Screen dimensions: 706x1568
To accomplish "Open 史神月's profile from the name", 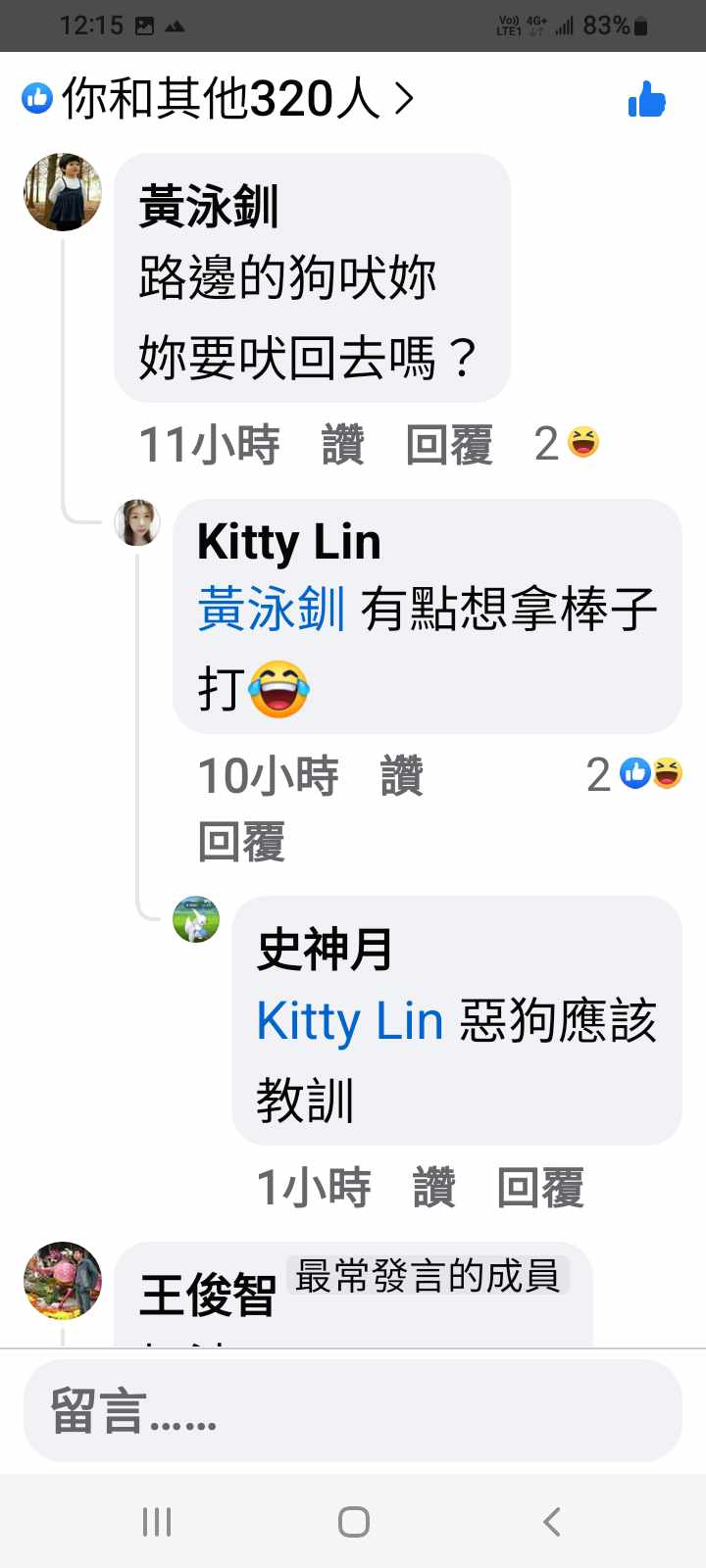I will (x=325, y=950).
